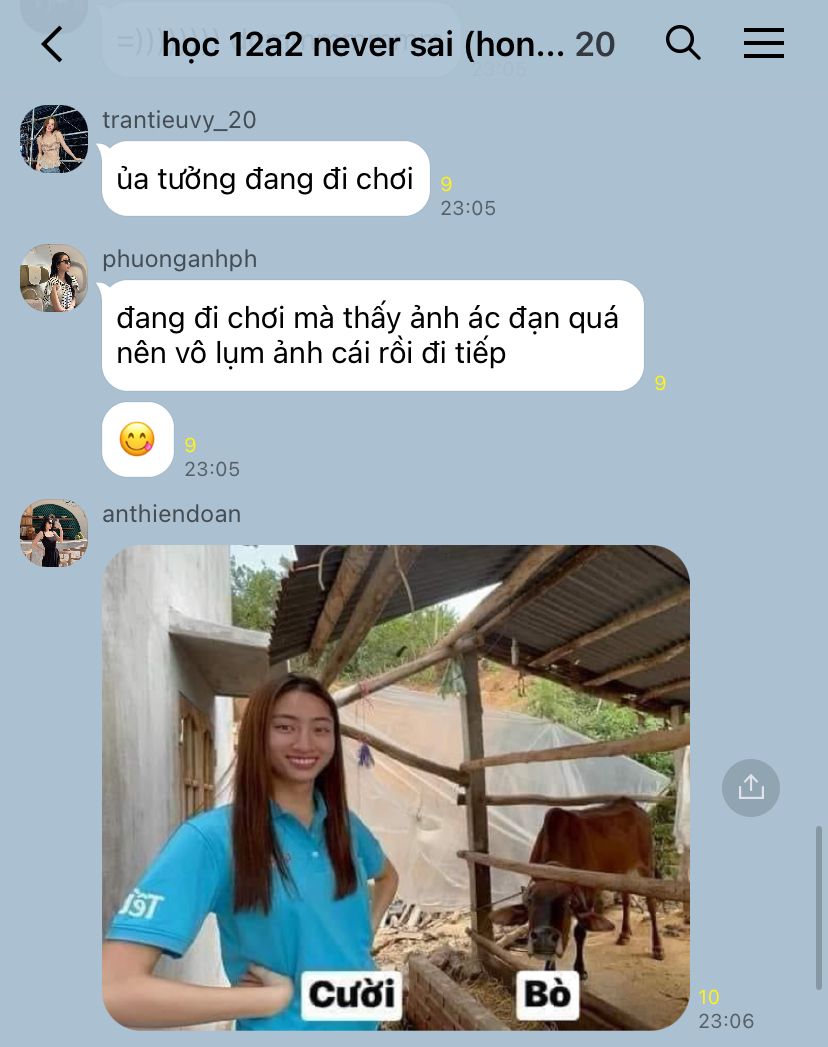Search messages in this chat

pyautogui.click(x=683, y=43)
